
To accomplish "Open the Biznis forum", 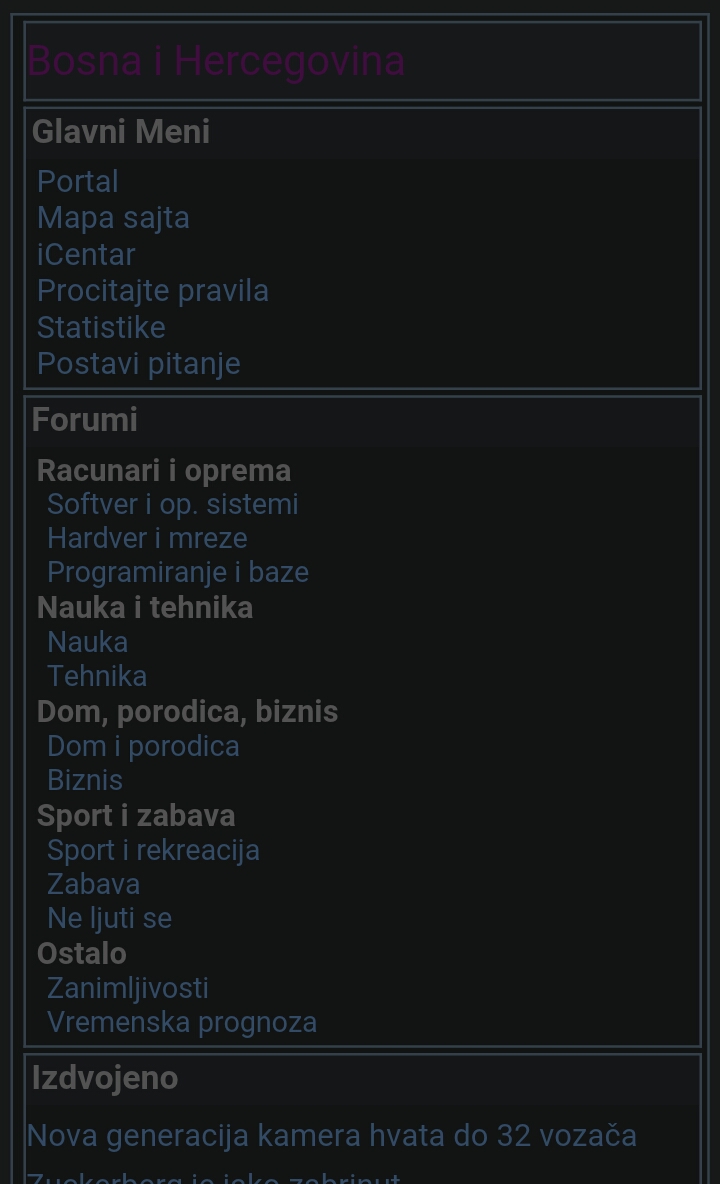I will [x=85, y=780].
